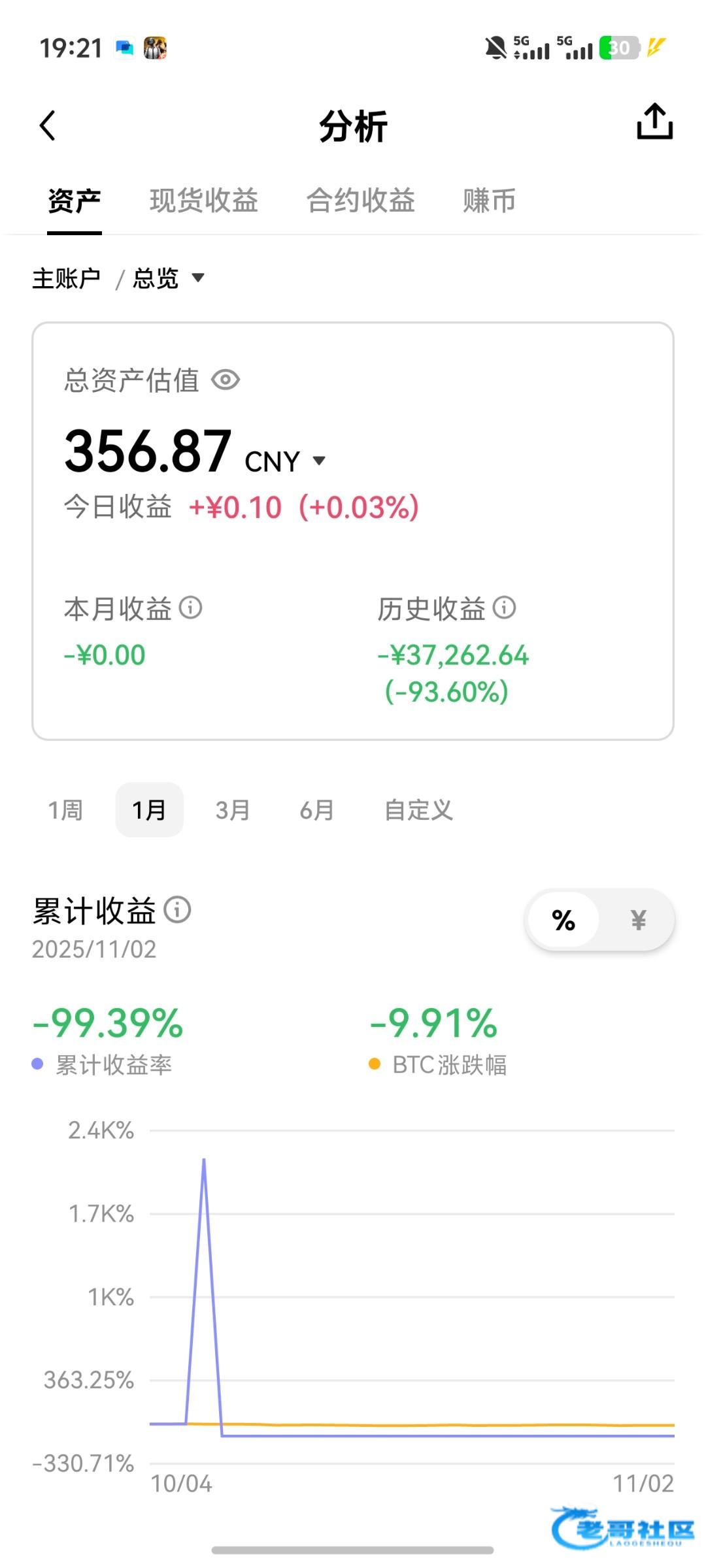Screen dimensions: 706x1568
Task: Show info about 本月收益
Action: (191, 608)
